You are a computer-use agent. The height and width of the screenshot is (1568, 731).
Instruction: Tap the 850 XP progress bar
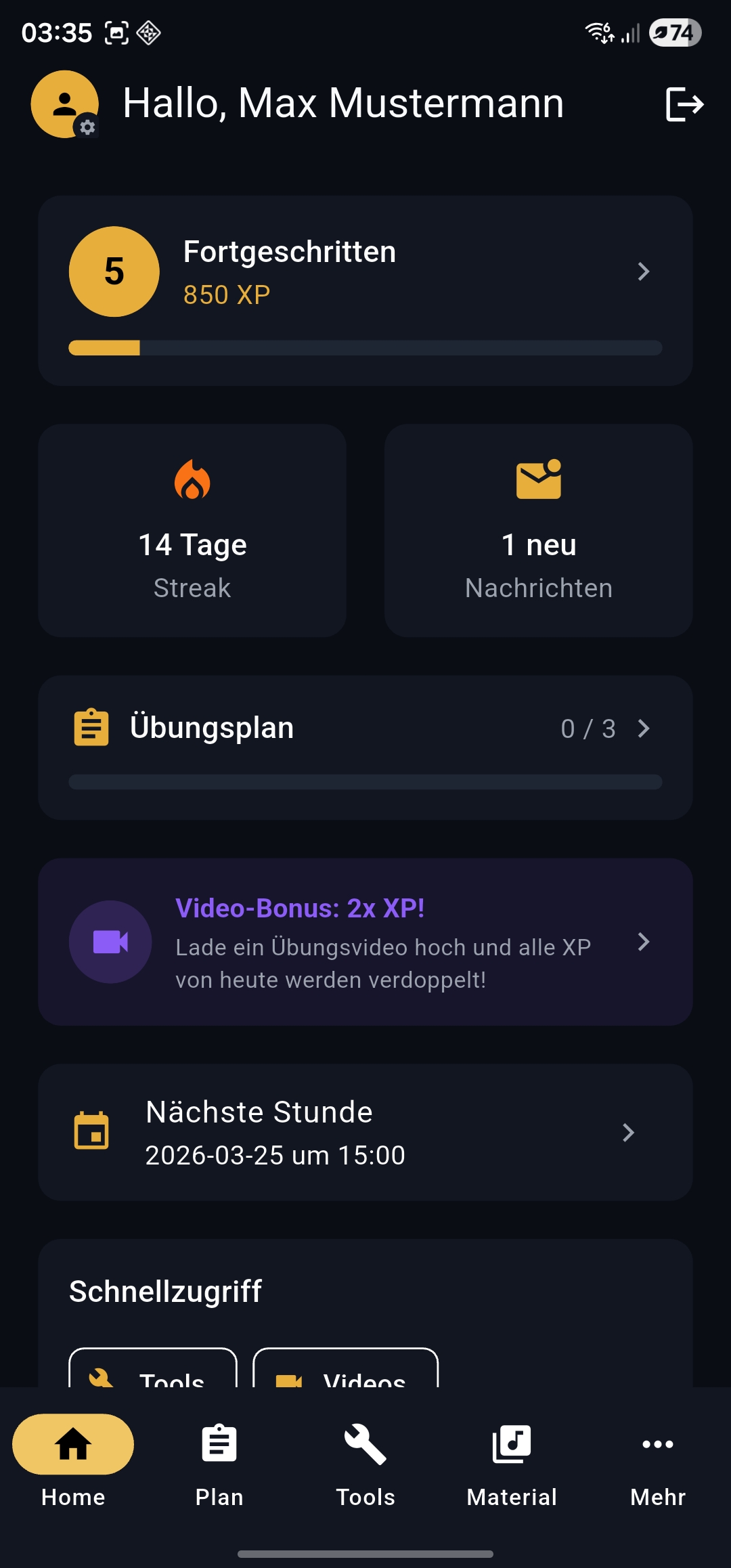(364, 348)
